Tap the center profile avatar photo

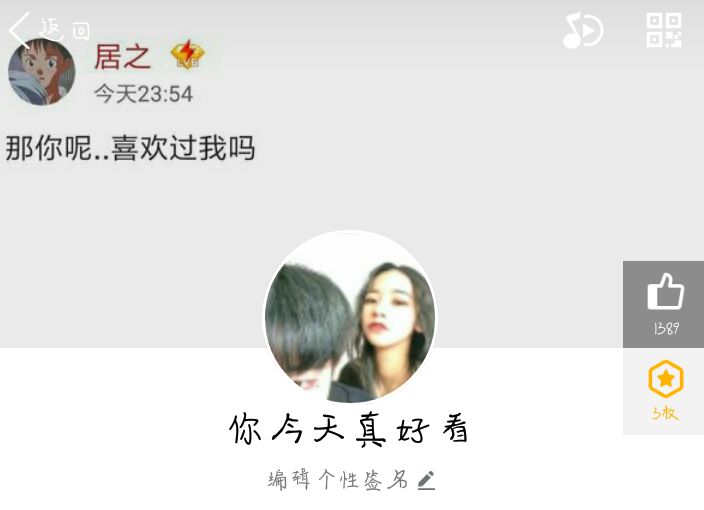click(350, 317)
